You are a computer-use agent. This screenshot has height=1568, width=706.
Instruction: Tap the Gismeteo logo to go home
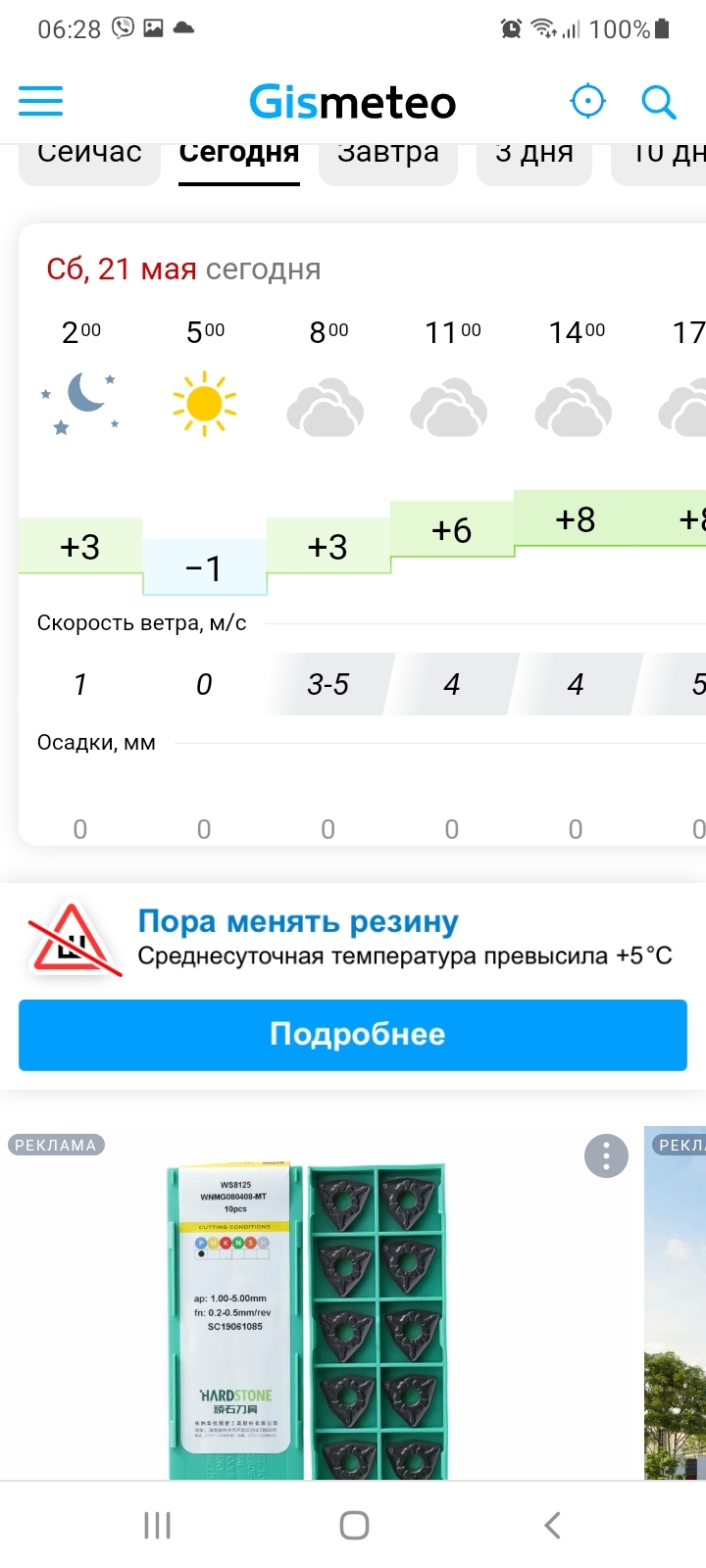[x=353, y=102]
